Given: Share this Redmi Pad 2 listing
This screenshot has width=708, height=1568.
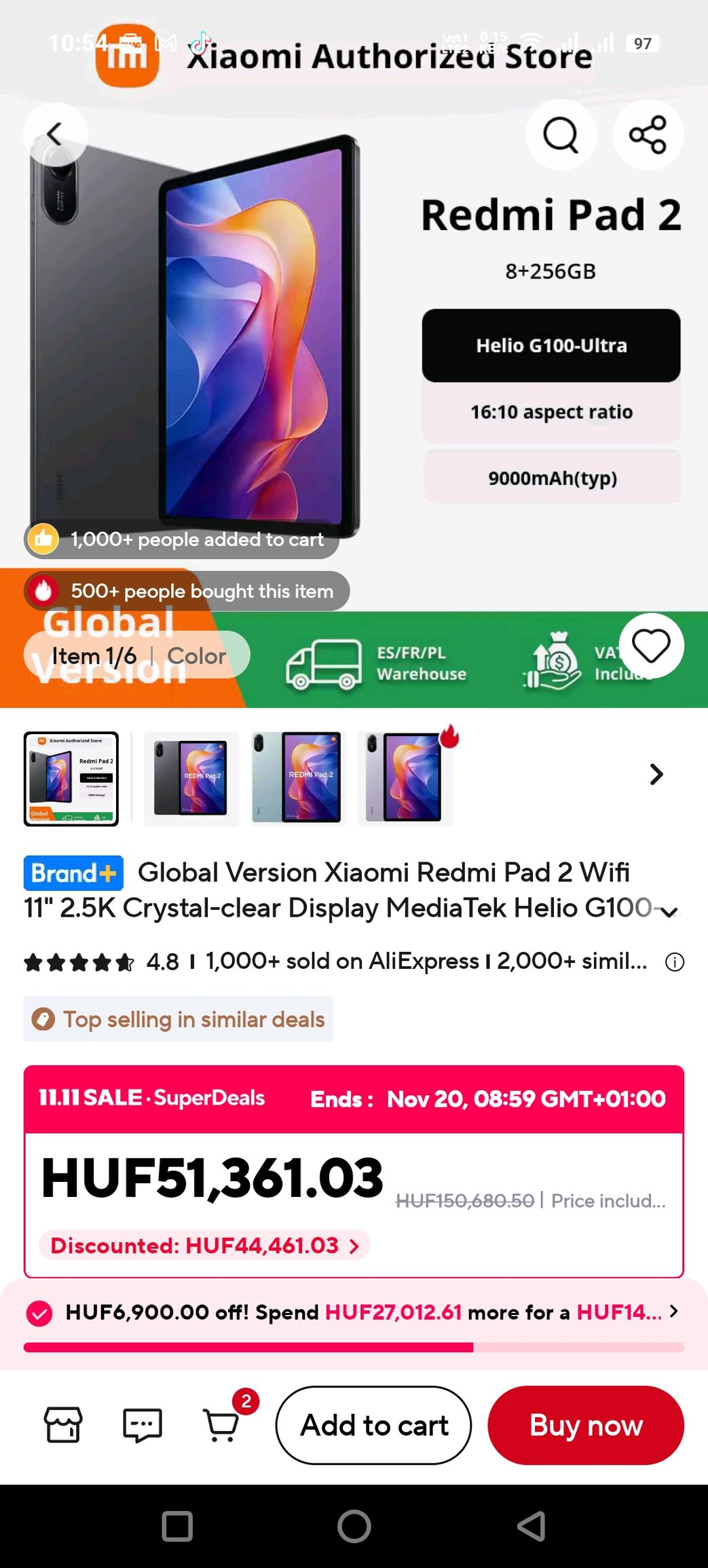Looking at the screenshot, I should [648, 135].
